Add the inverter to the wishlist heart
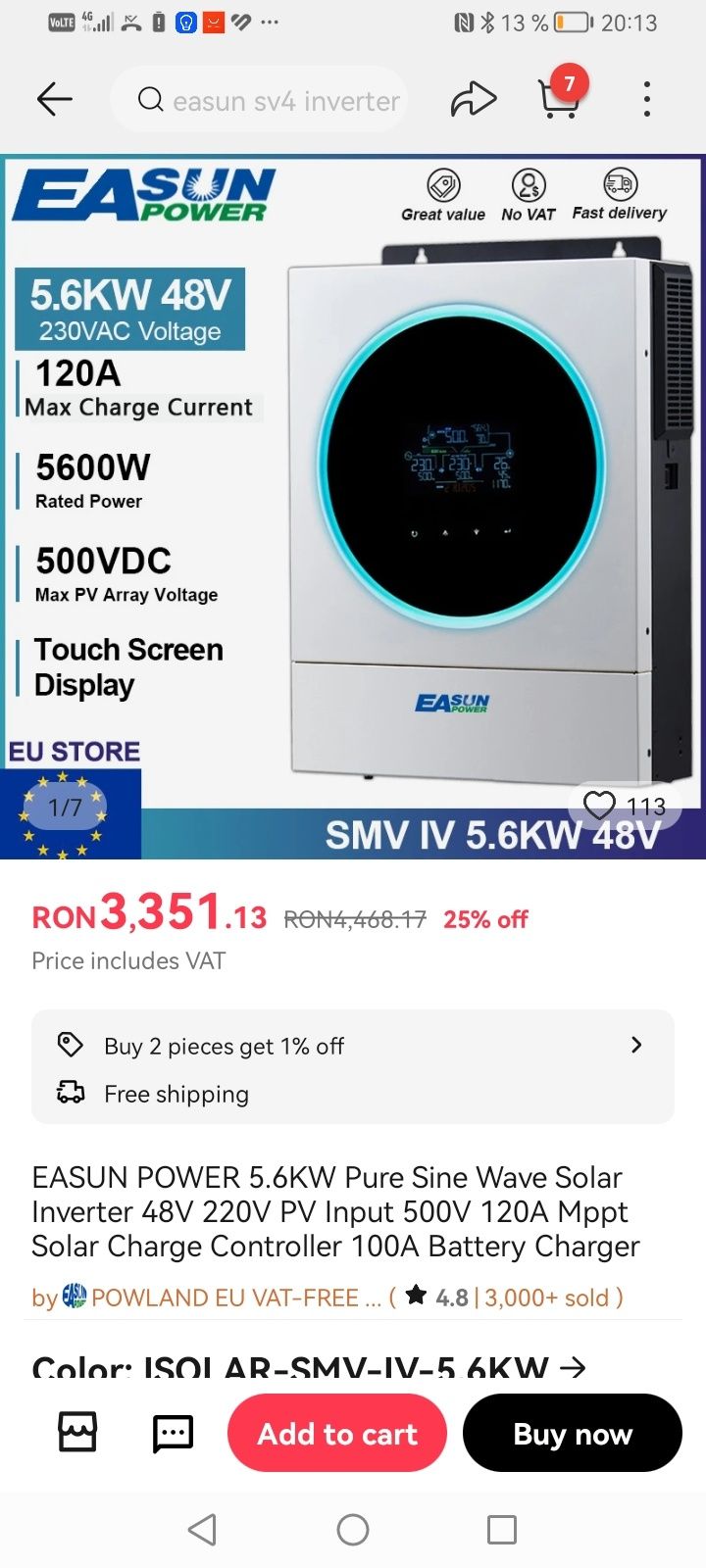This screenshot has width=706, height=1568. tap(599, 806)
